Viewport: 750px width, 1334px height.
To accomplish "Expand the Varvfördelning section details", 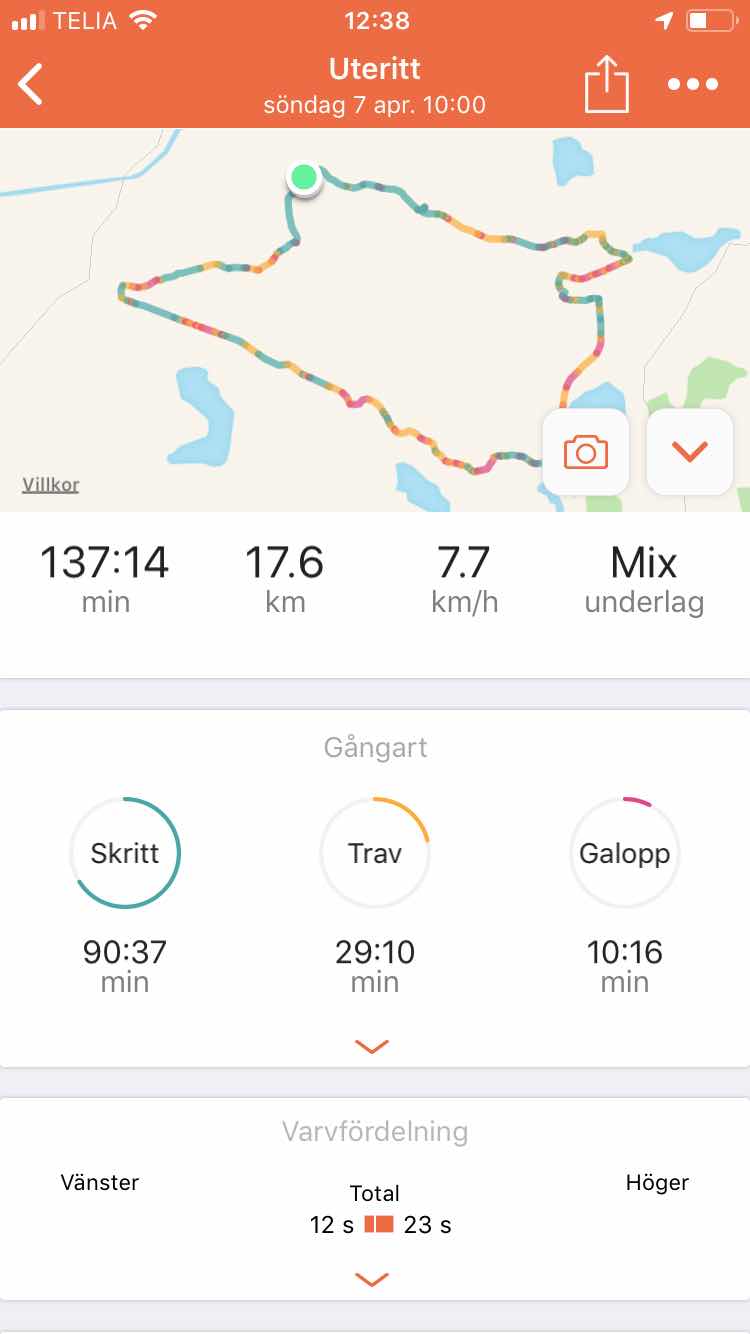I will (x=372, y=1279).
